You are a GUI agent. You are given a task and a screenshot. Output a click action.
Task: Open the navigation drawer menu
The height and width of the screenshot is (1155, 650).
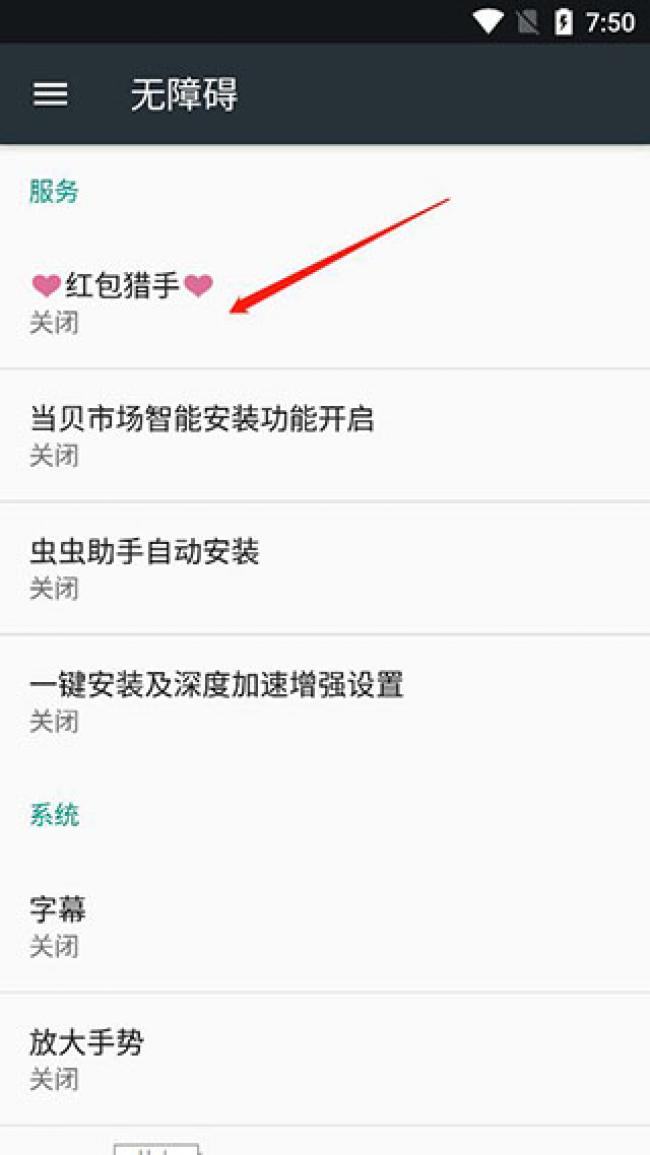(x=51, y=94)
